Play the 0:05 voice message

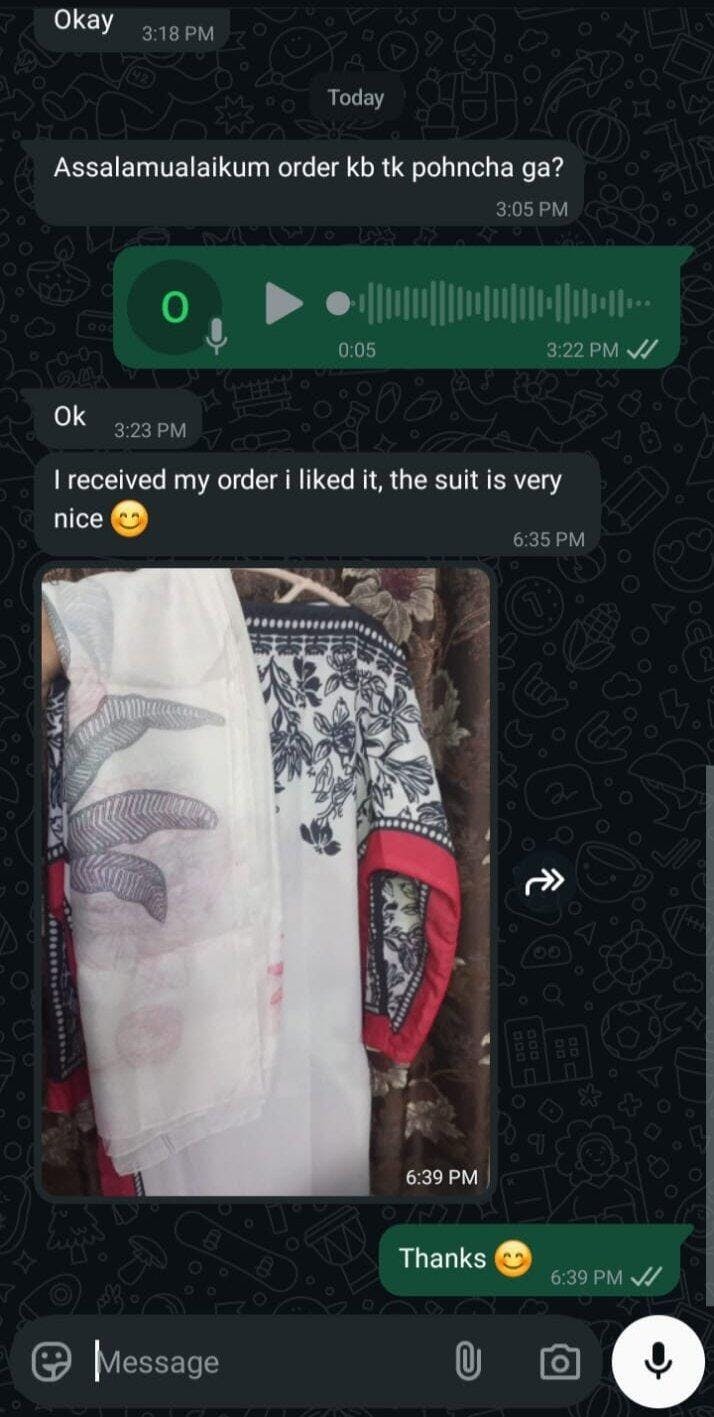click(x=283, y=303)
